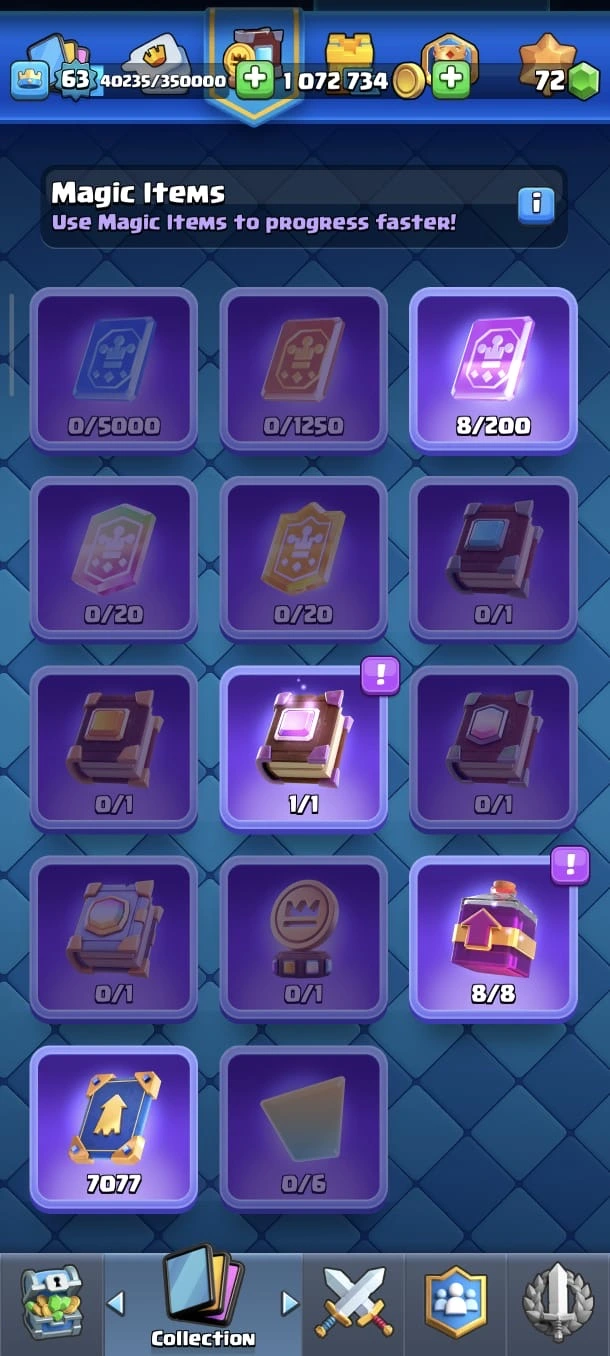The width and height of the screenshot is (610, 1356).
Task: Add more experience with green plus
Action: pos(255,79)
